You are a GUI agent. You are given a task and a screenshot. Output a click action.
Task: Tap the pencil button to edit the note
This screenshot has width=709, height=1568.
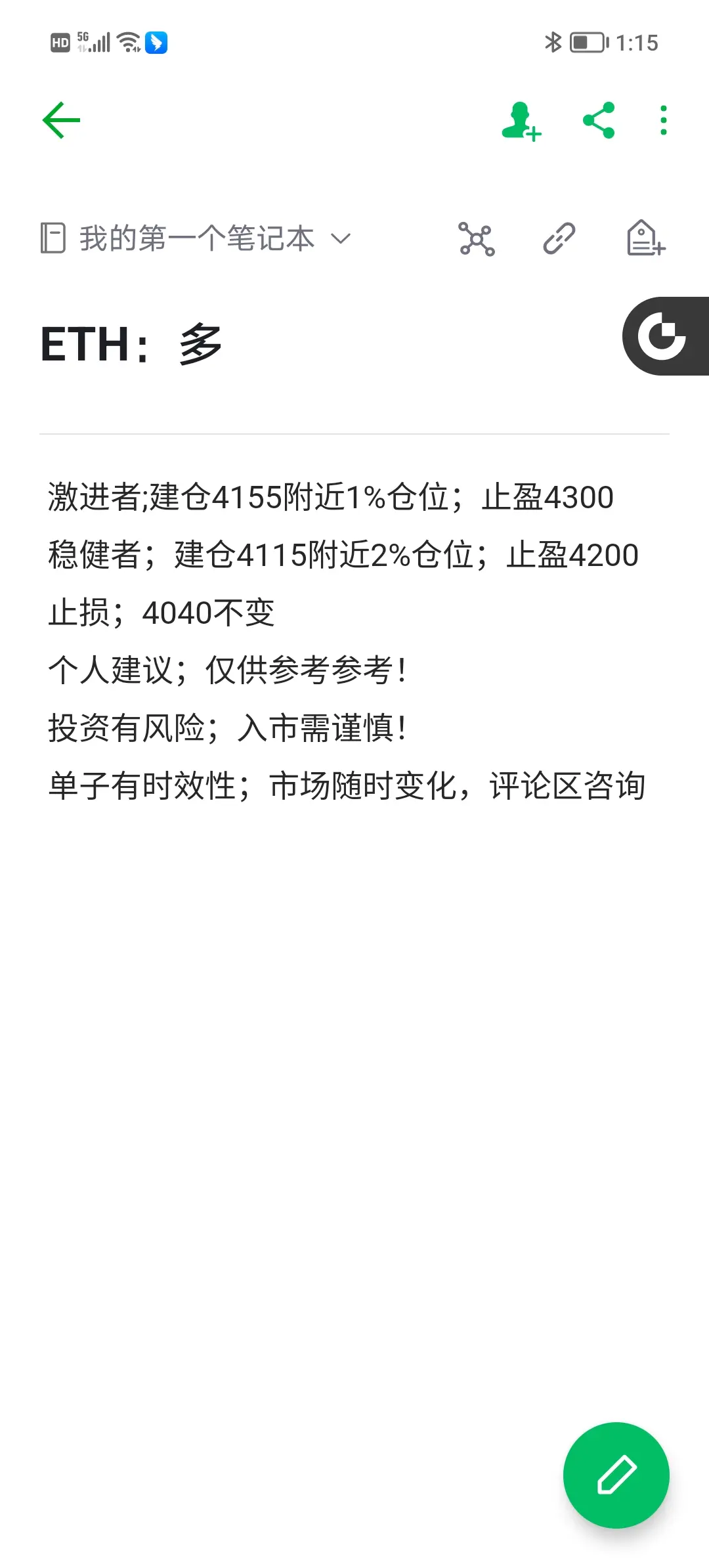click(x=616, y=1475)
